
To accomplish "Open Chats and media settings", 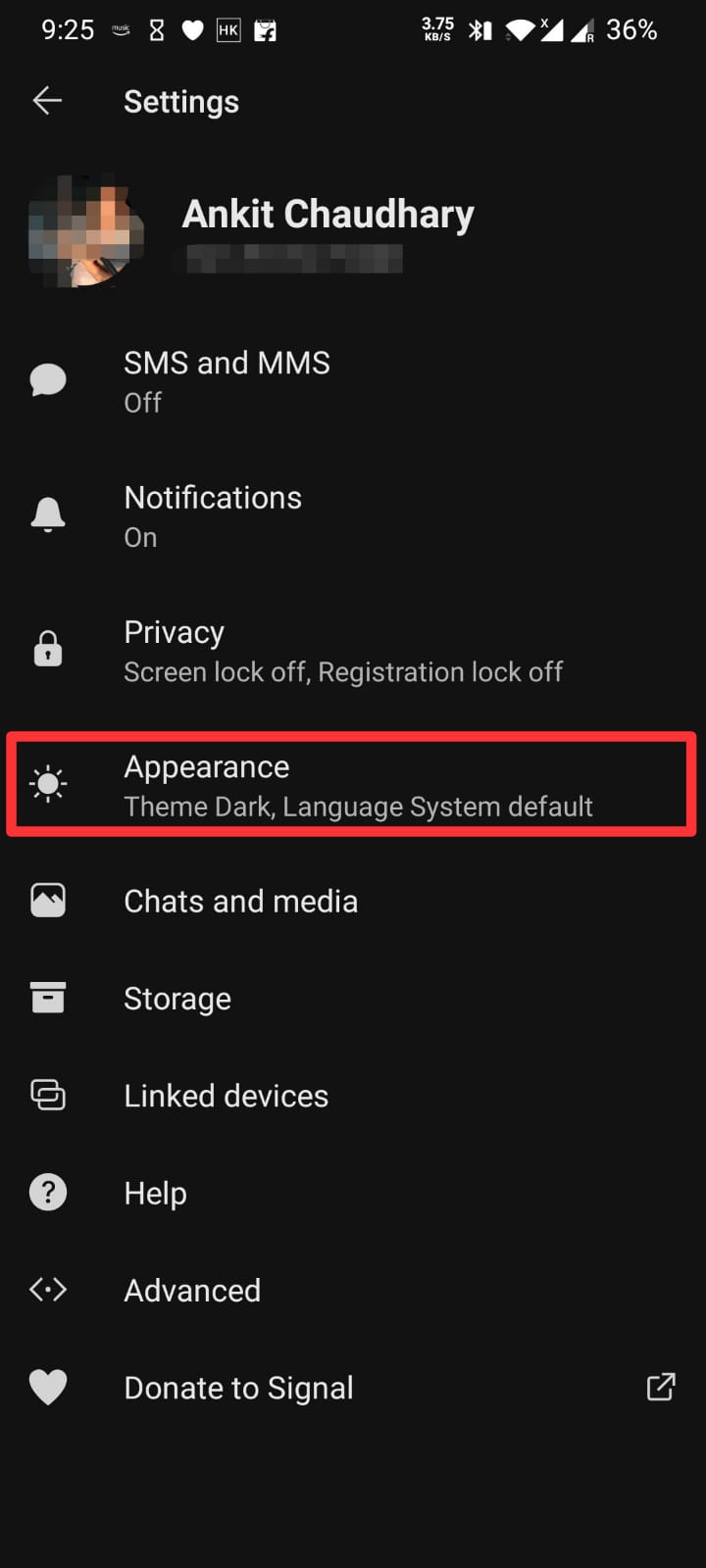I will click(240, 901).
